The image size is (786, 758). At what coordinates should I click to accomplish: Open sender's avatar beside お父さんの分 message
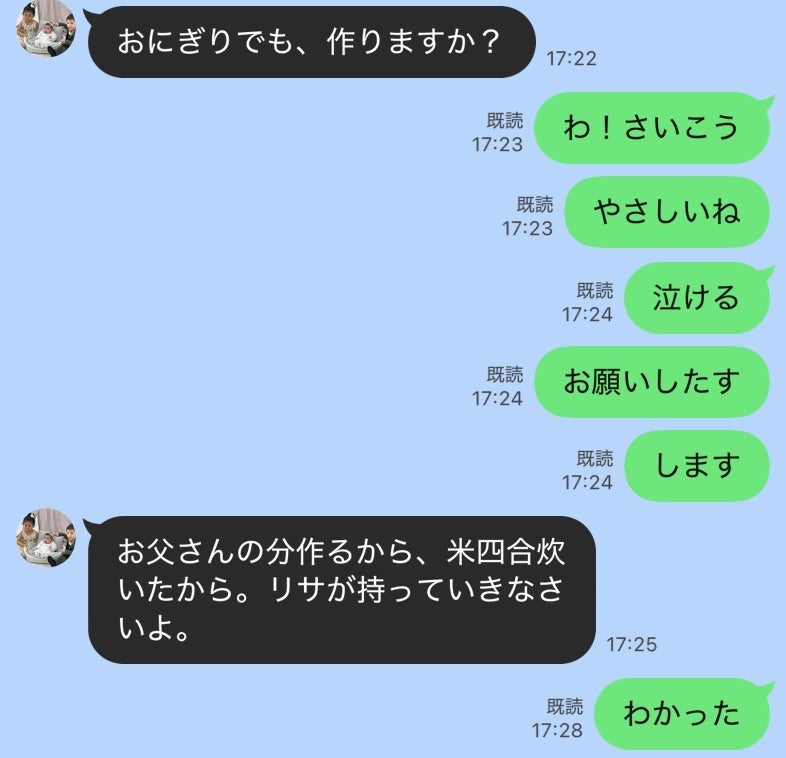(x=46, y=538)
